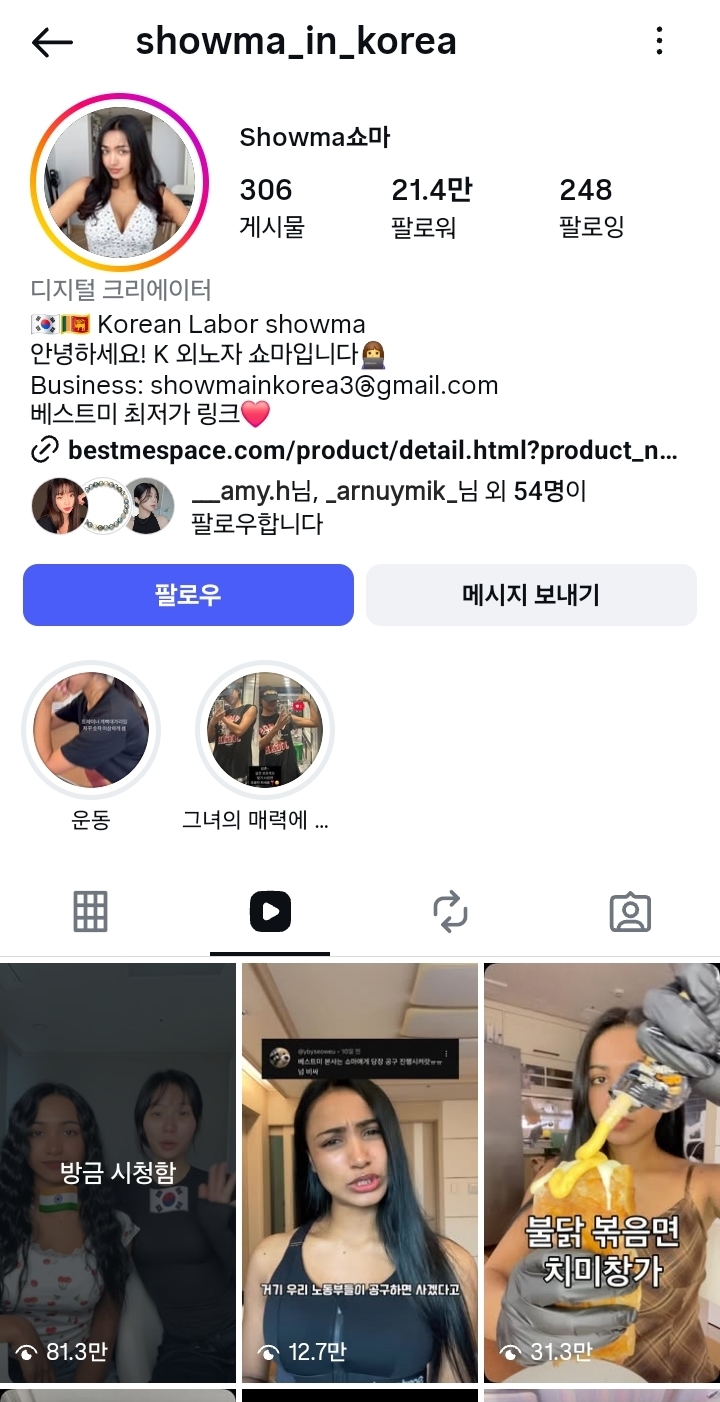The image size is (720, 1402).
Task: Play the 81.3만 views reel
Action: [x=117, y=1171]
